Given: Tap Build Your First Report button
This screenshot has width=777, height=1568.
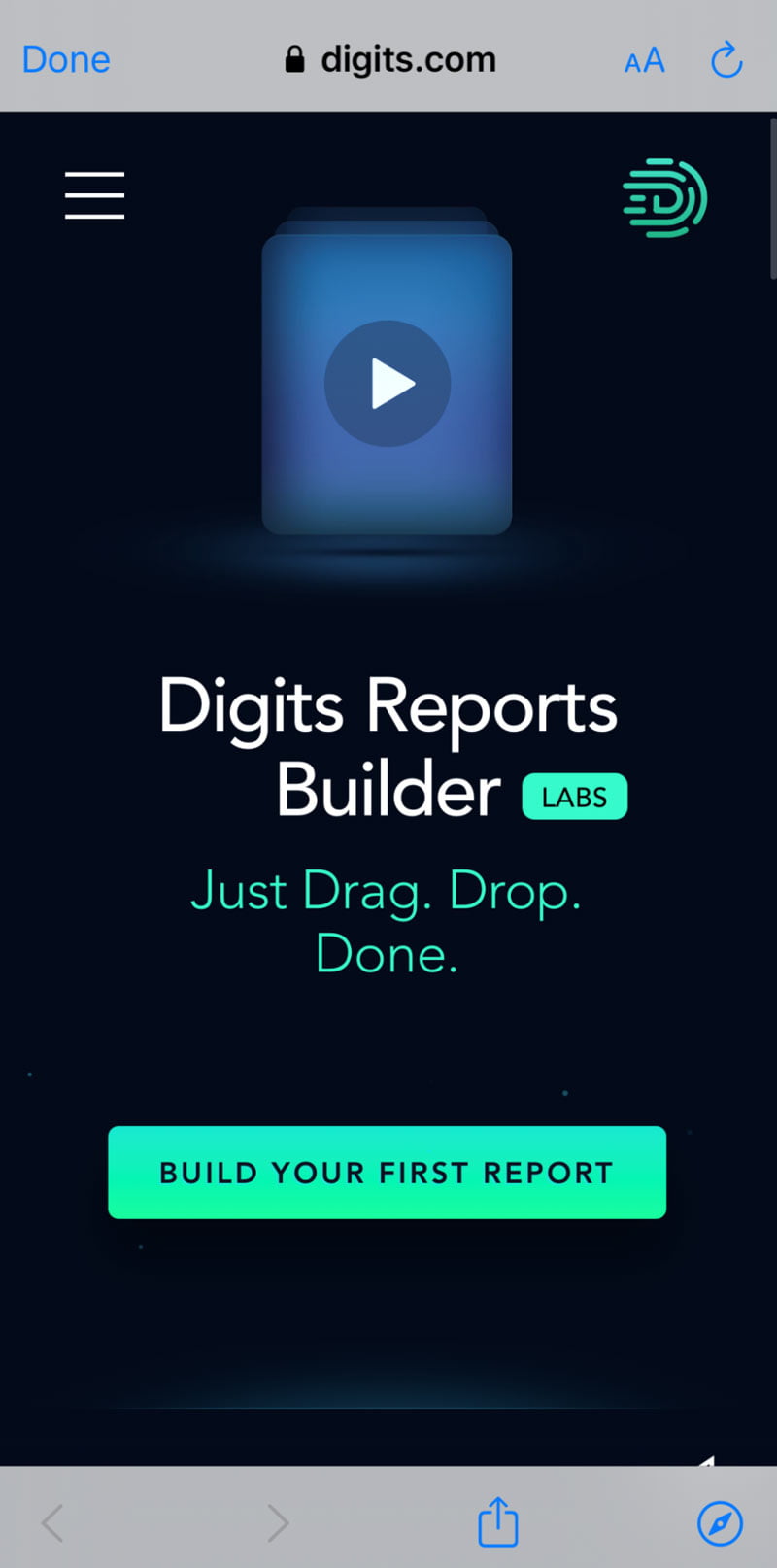Looking at the screenshot, I should pos(387,1172).
